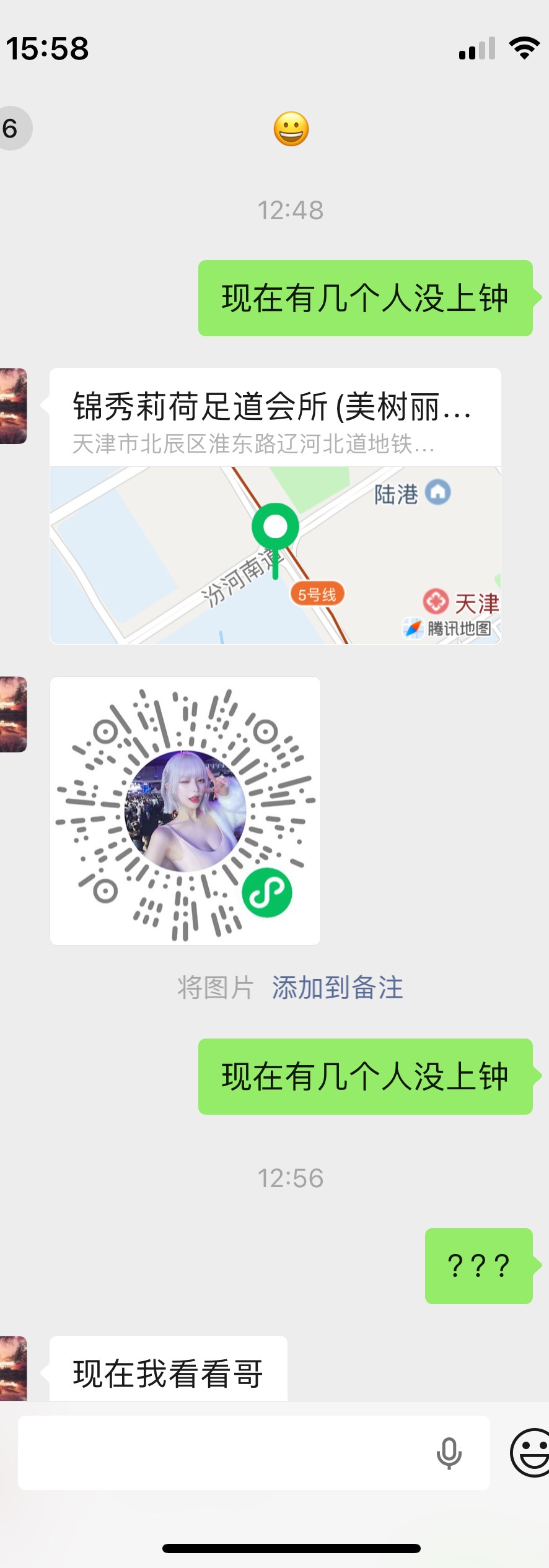
Task: View the contact's avatar beside the location card
Action: tap(12, 406)
